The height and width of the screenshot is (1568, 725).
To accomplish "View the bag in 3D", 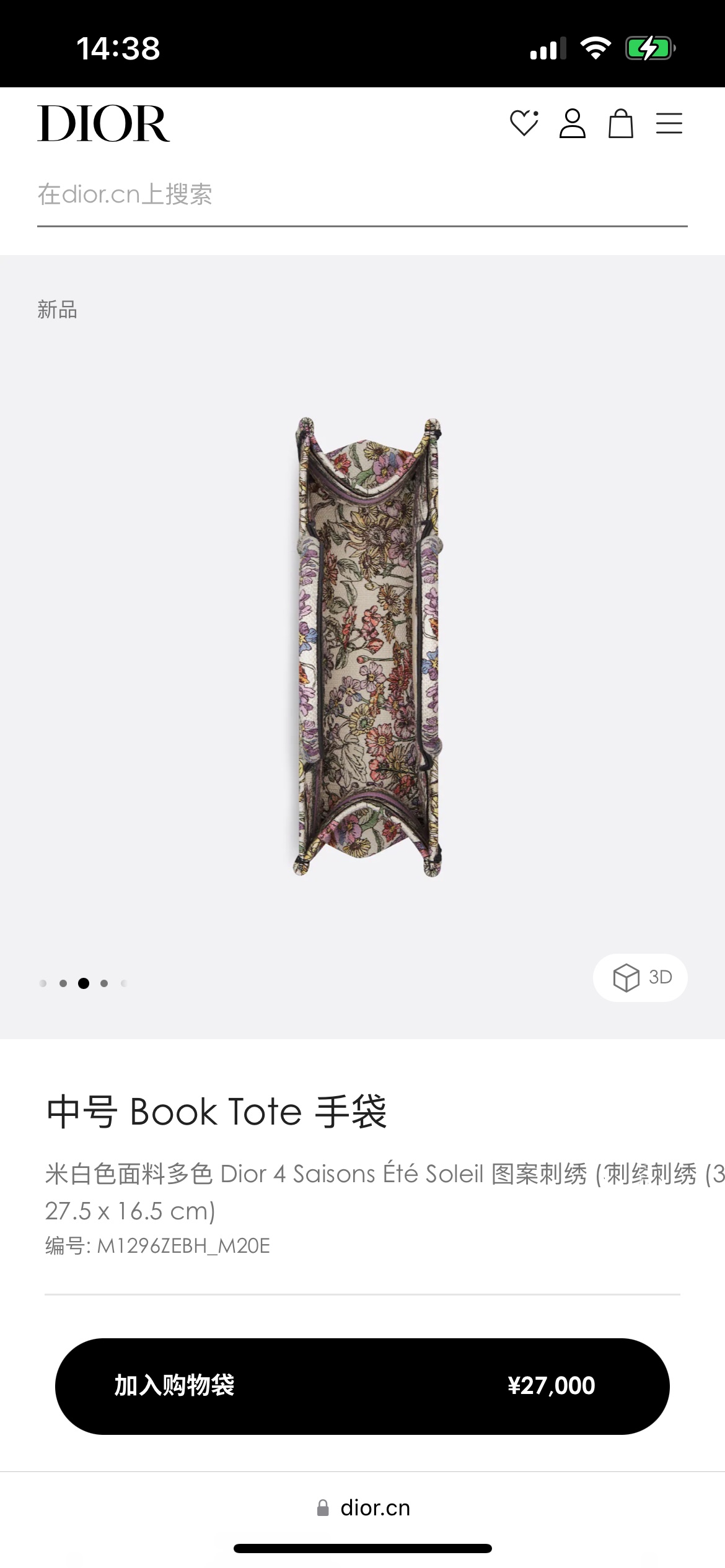I will [x=640, y=977].
